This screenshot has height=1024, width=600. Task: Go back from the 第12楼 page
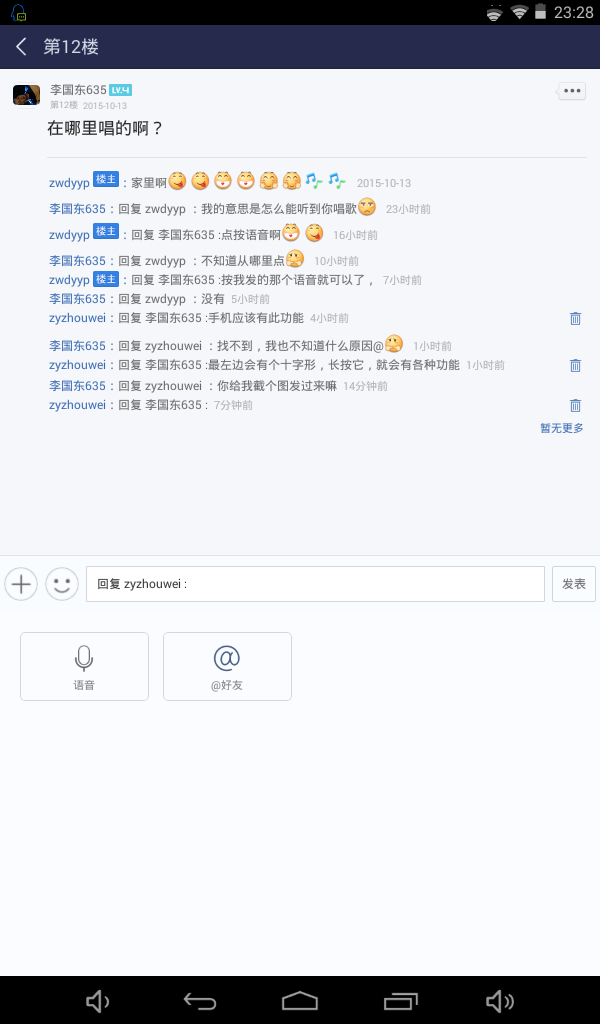(22, 46)
